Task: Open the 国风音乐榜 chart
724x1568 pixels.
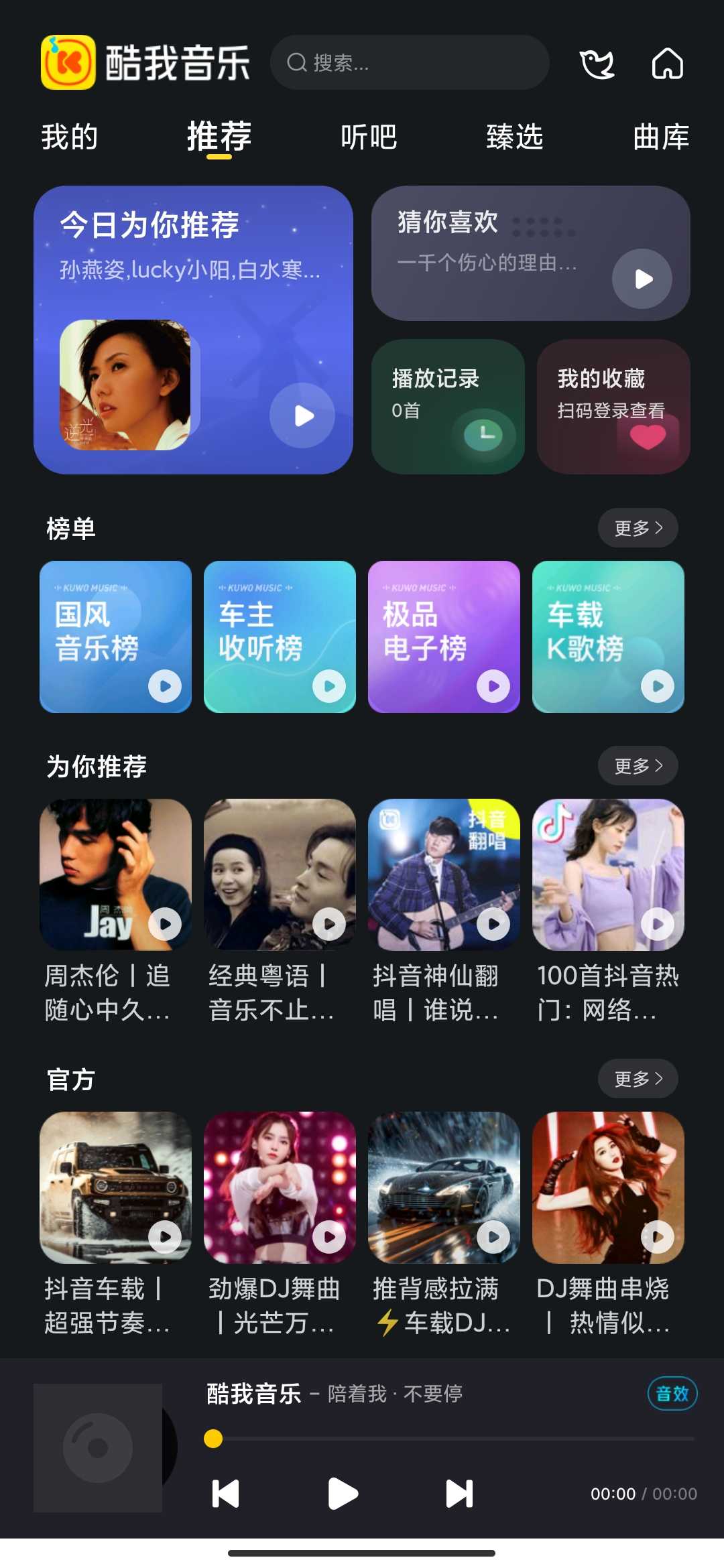Action: tap(115, 637)
